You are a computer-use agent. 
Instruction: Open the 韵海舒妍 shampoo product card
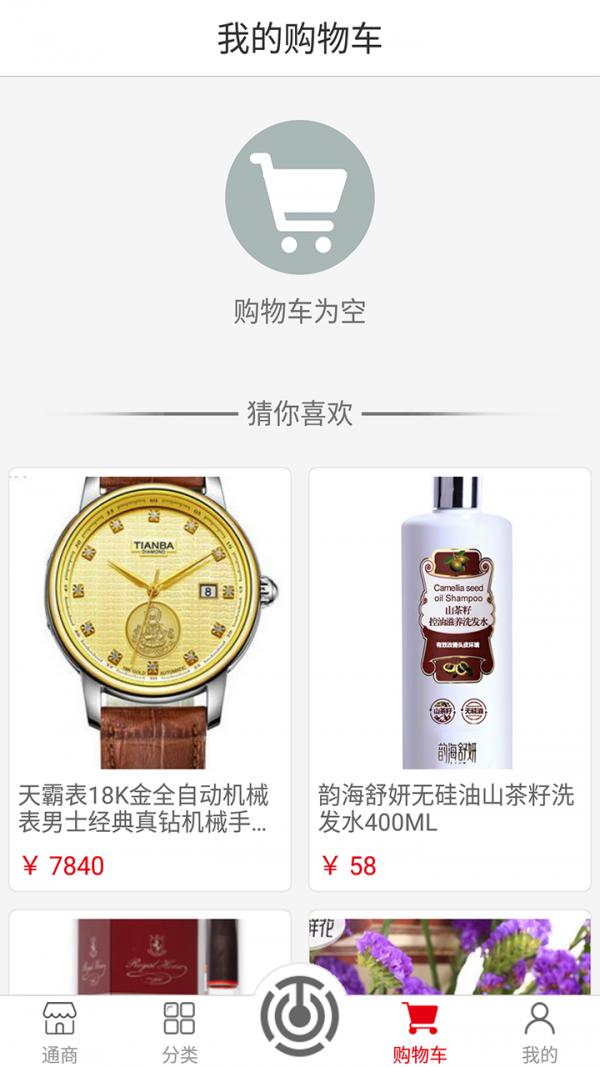pyautogui.click(x=449, y=678)
